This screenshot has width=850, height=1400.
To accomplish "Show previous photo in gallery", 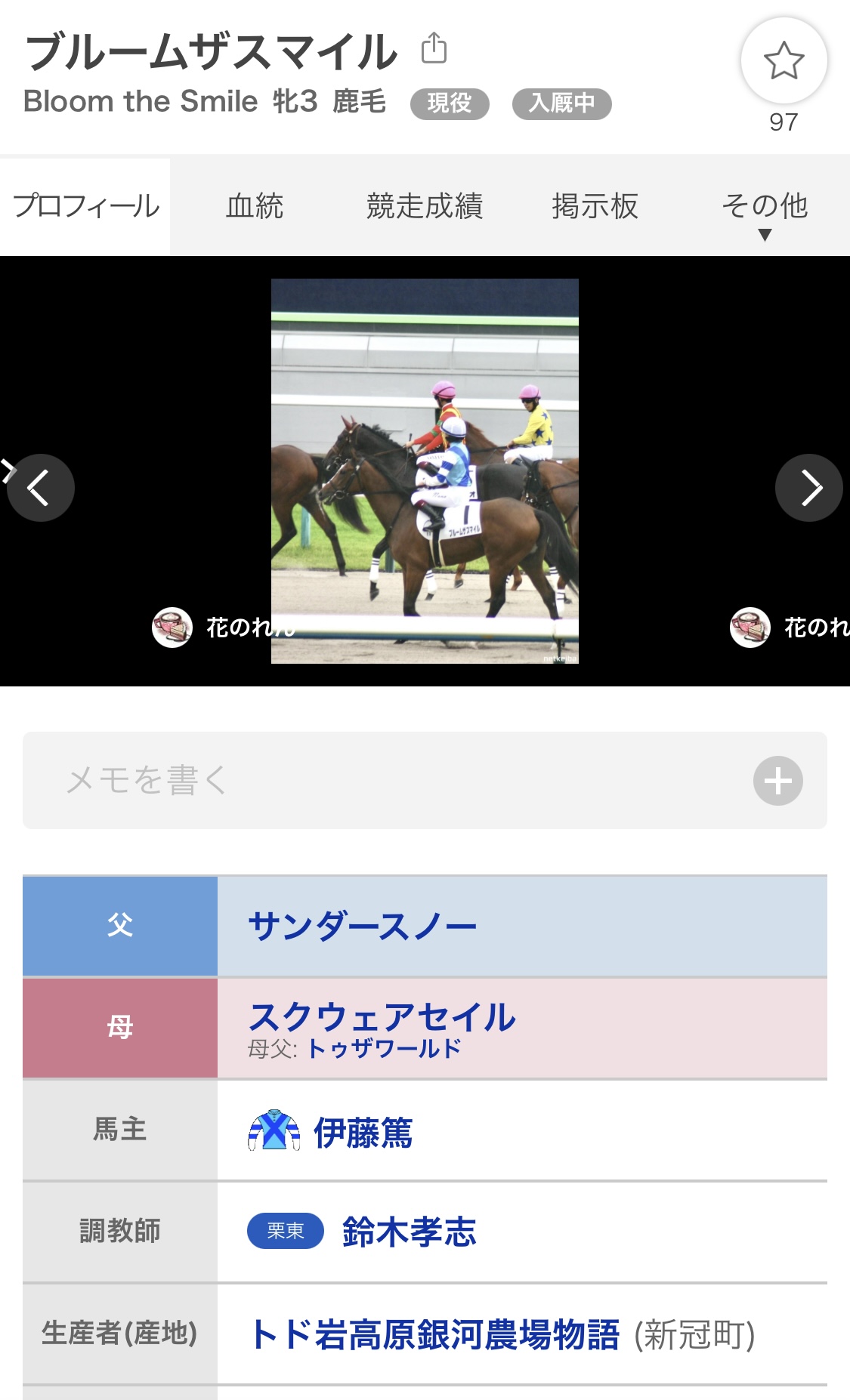I will tap(41, 488).
